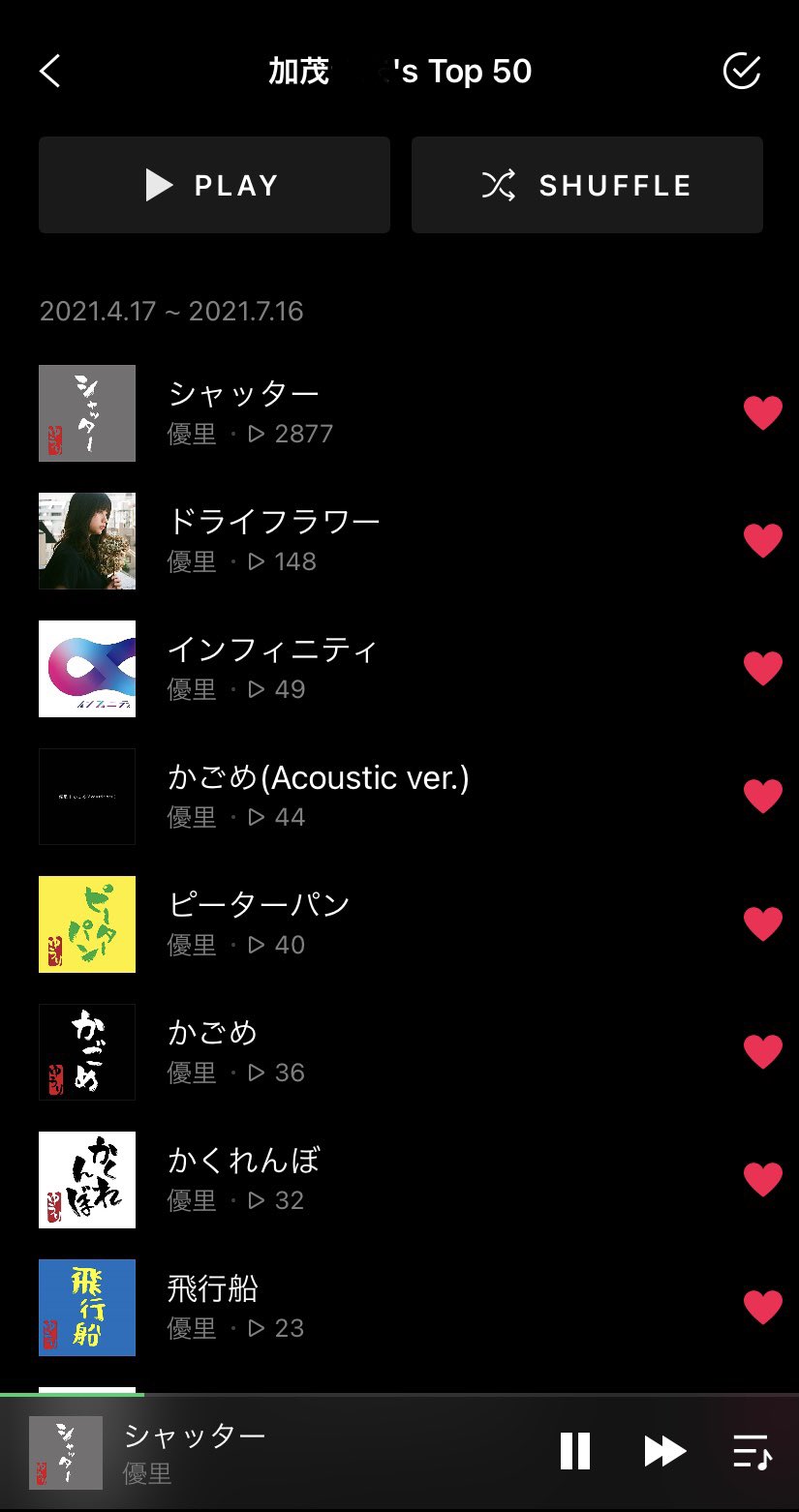Skip to the next track
The width and height of the screenshot is (799, 1512).
tap(665, 1451)
